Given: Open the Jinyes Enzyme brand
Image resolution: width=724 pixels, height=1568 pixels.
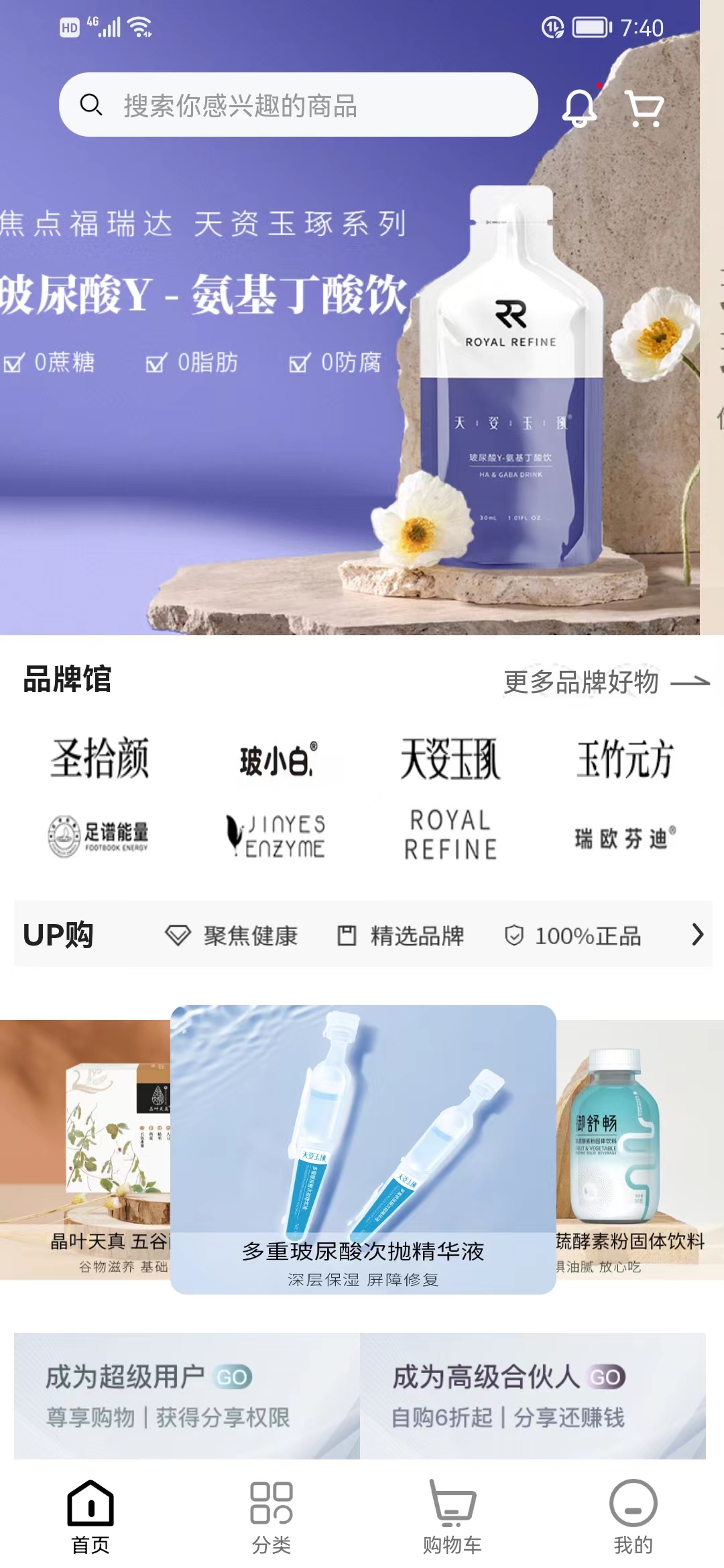Looking at the screenshot, I should pyautogui.click(x=276, y=836).
